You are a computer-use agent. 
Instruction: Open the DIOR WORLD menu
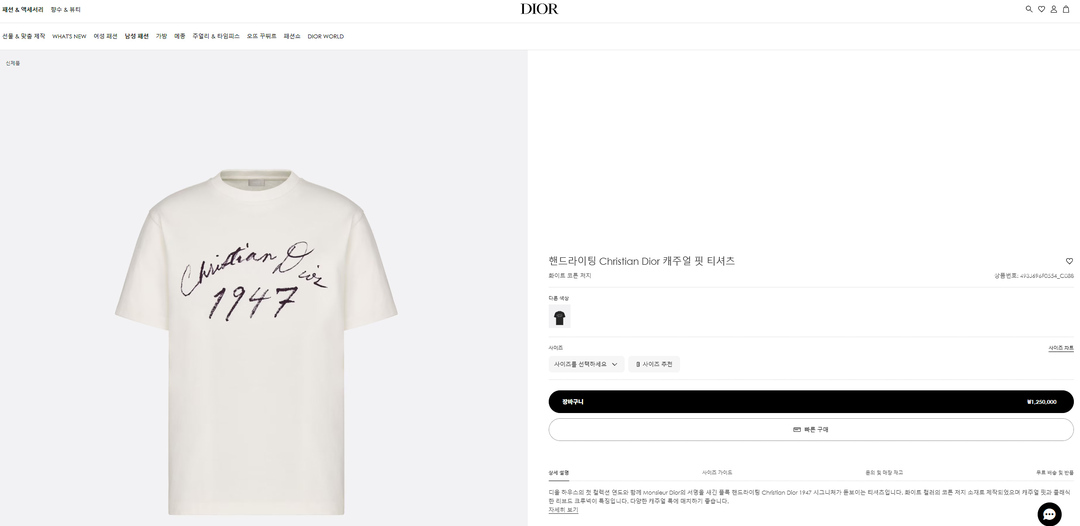click(325, 36)
